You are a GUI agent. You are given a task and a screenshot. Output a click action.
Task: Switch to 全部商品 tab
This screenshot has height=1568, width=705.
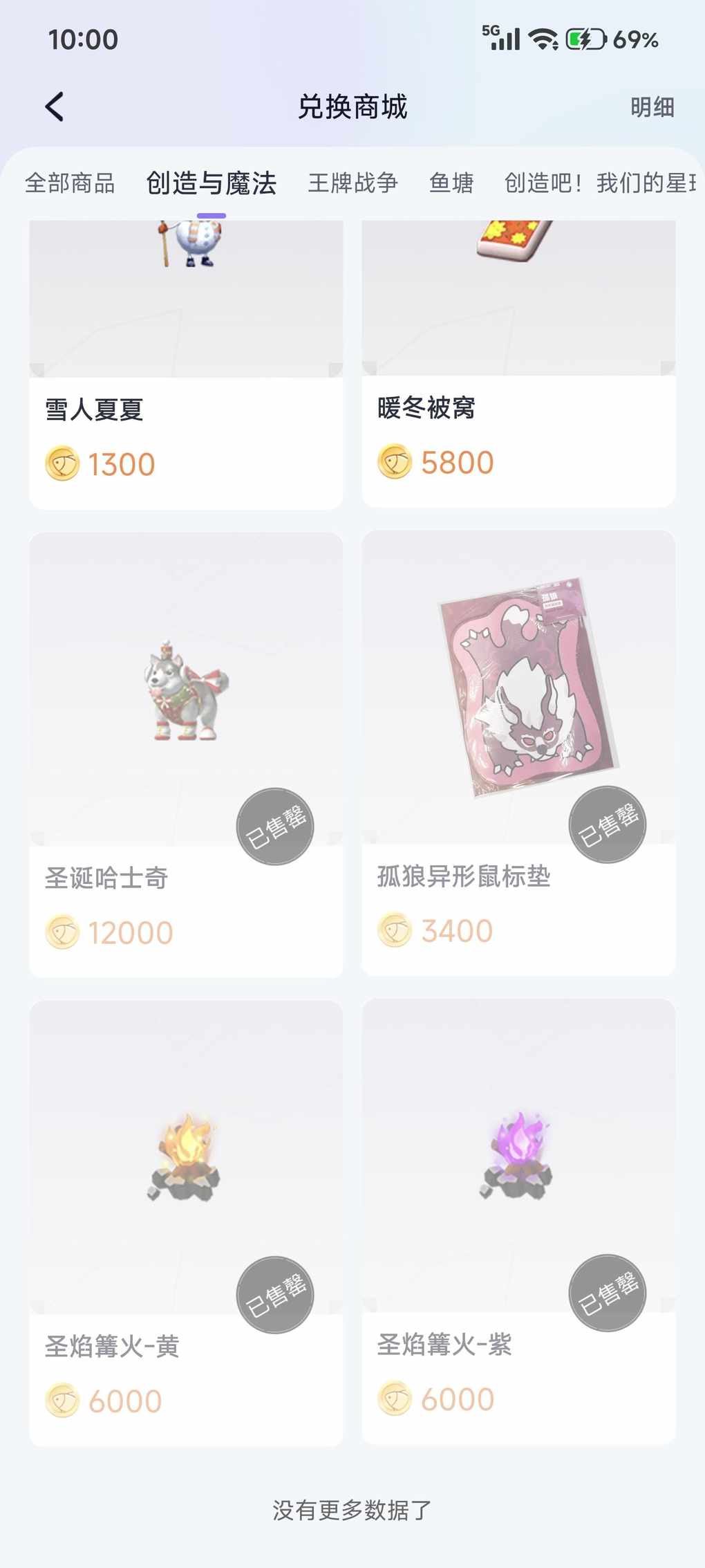point(70,183)
